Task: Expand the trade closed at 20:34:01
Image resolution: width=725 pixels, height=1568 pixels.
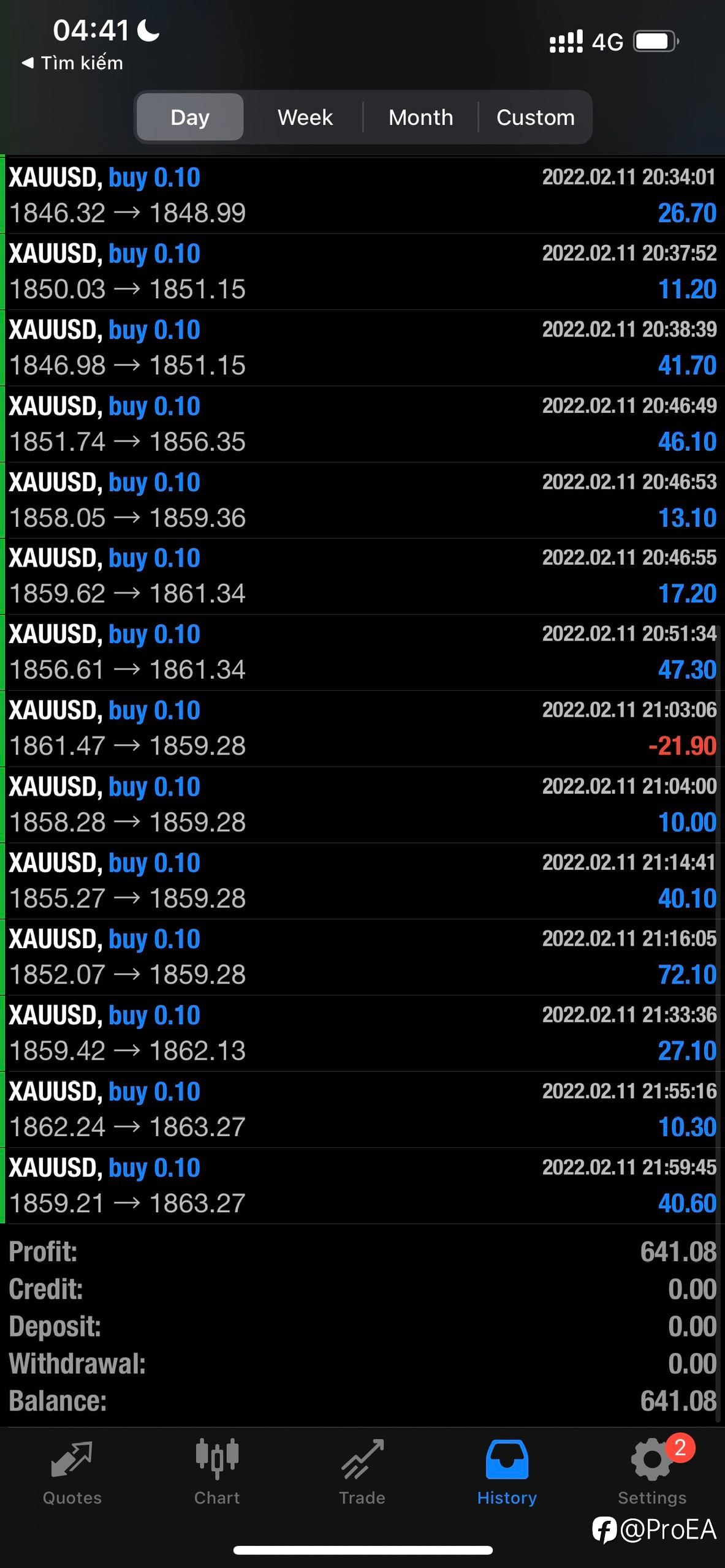Action: [x=362, y=195]
